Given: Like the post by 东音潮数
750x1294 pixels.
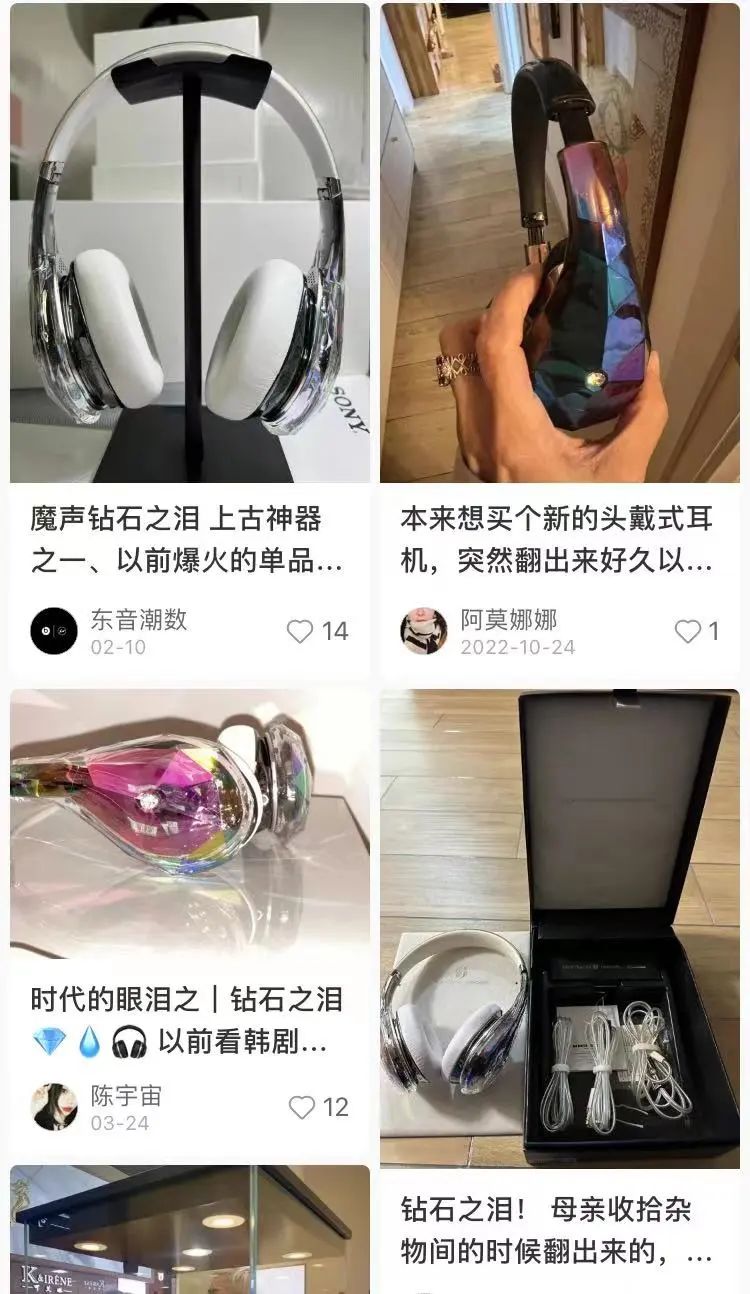Looking at the screenshot, I should tap(300, 631).
